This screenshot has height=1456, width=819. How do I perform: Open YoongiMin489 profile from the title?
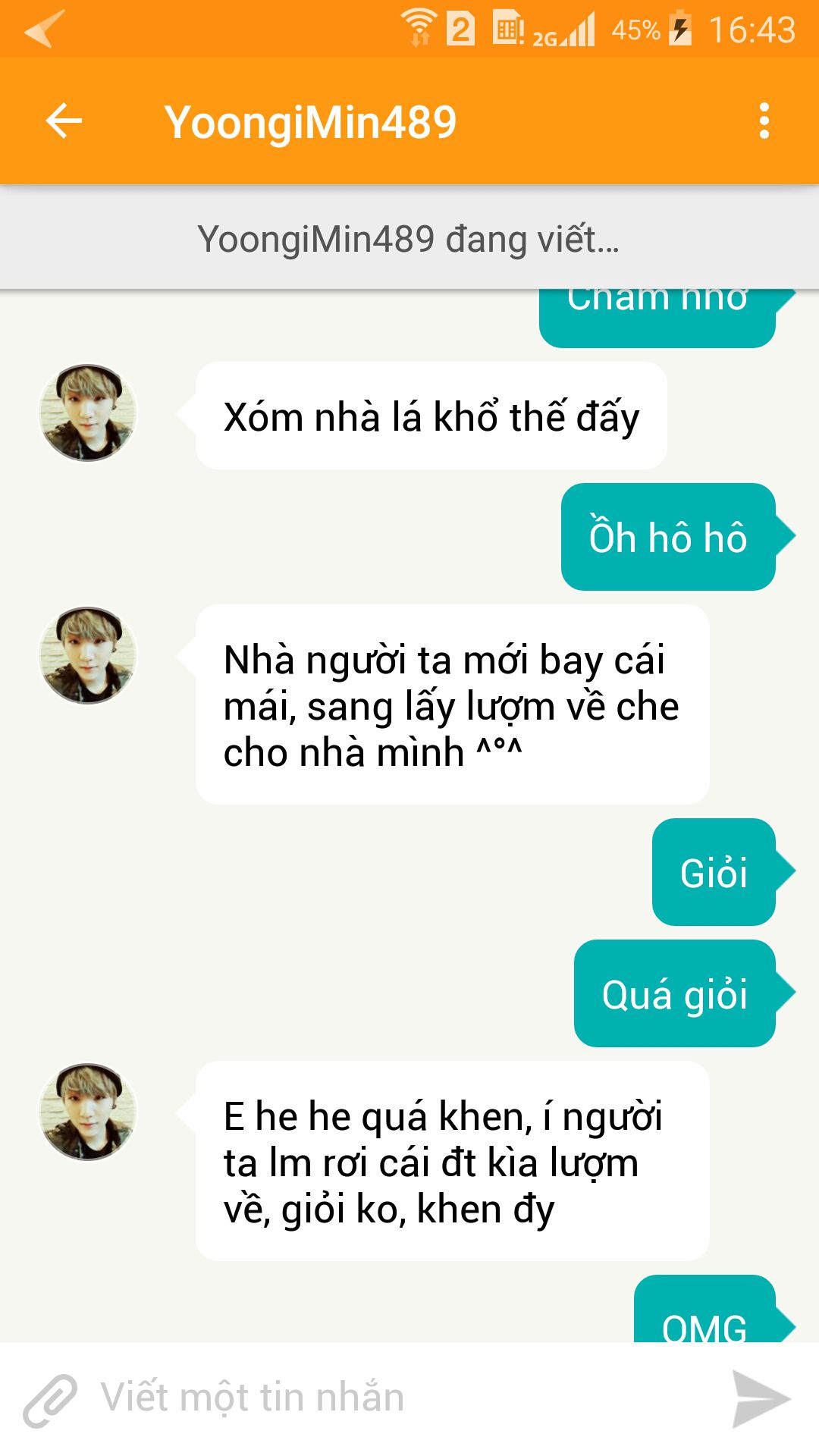[310, 122]
